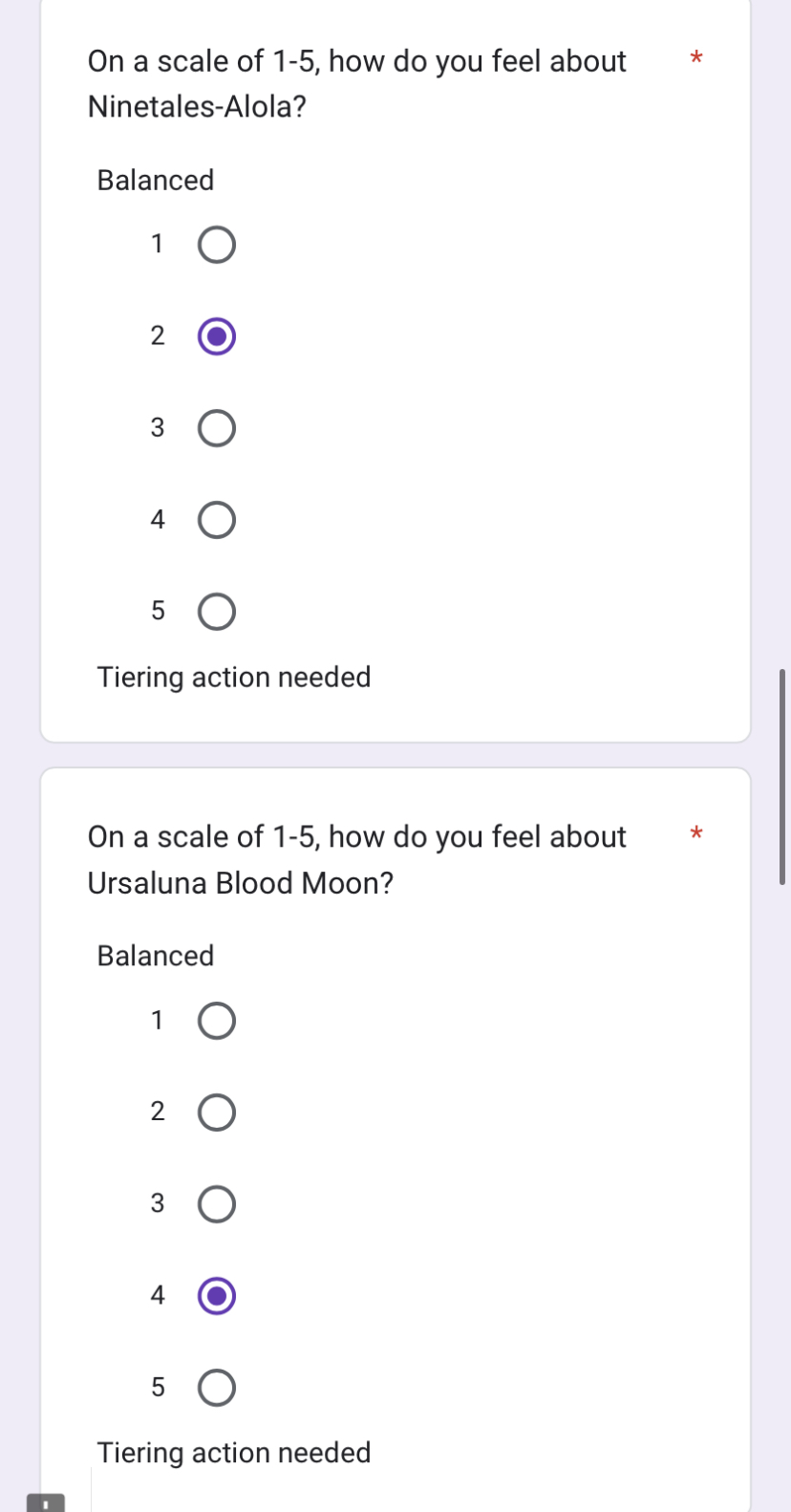Choose rating 2 for Ursaluna Blood Moon

217,1112
